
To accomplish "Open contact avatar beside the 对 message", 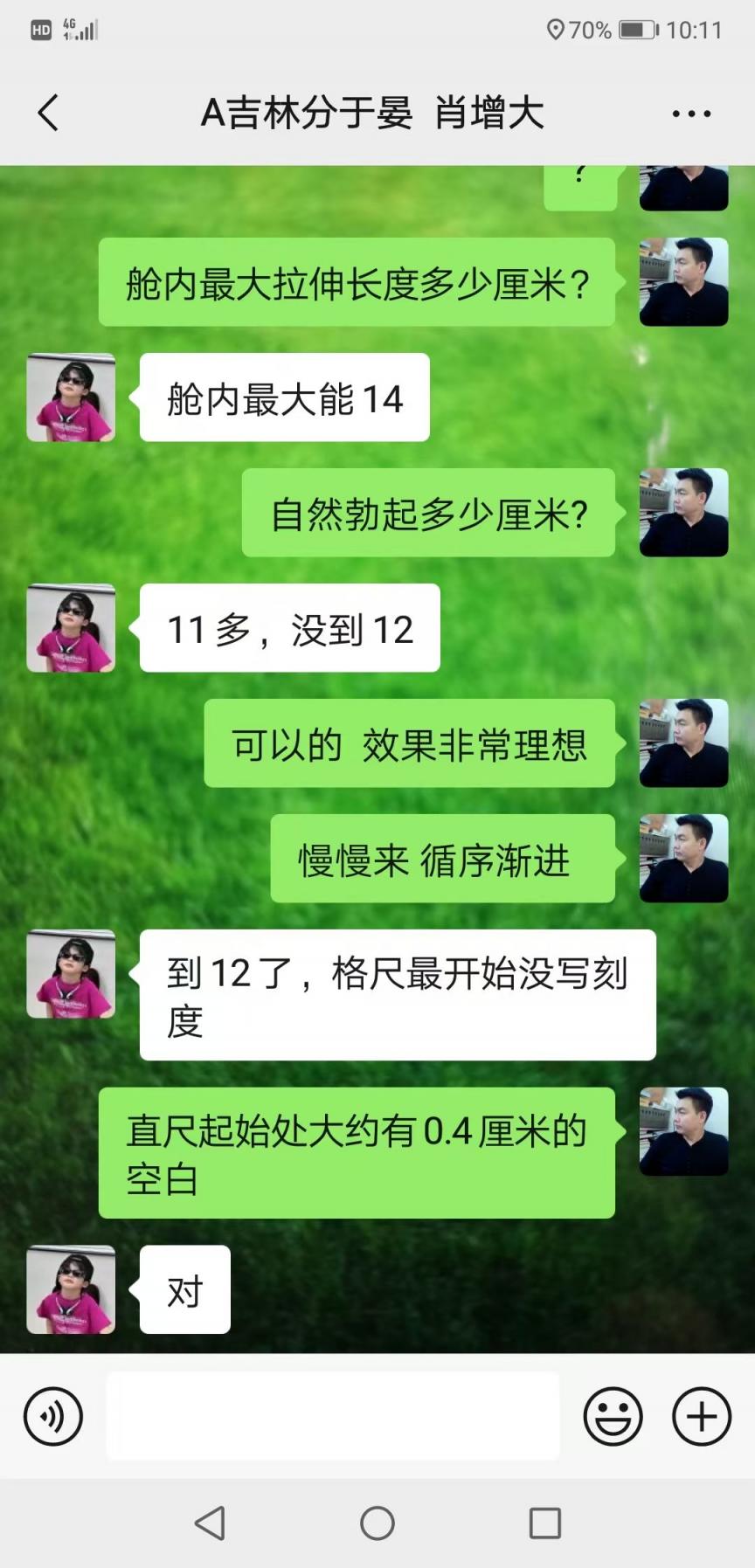I will coord(71,1289).
